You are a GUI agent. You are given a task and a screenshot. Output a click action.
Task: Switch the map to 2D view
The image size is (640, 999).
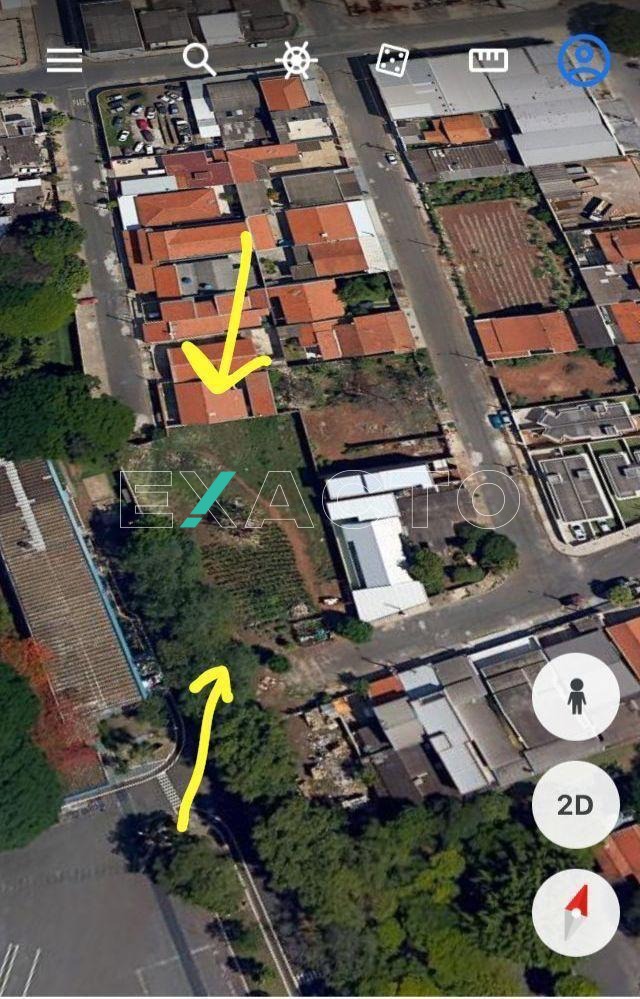click(576, 805)
